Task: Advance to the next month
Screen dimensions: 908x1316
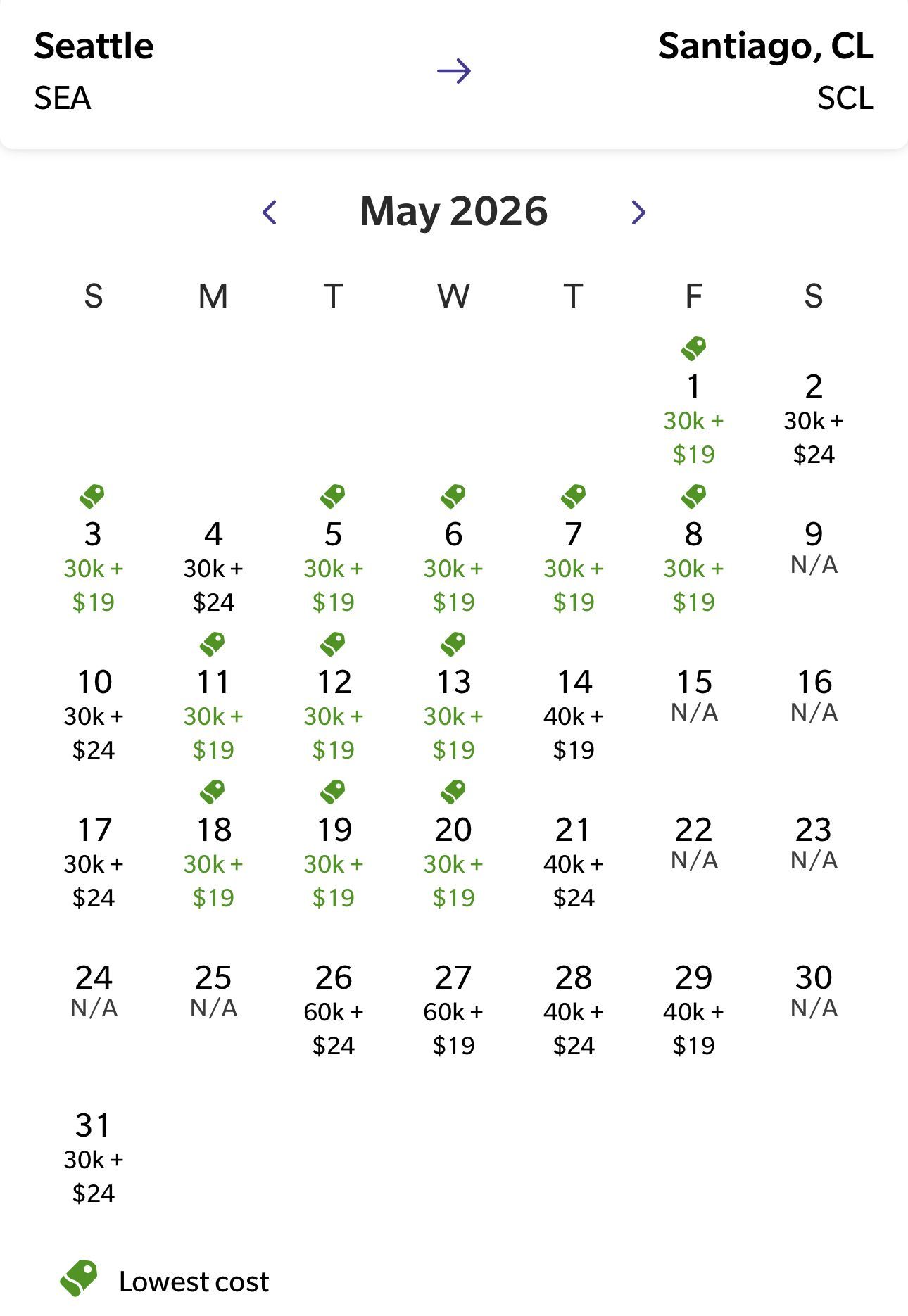Action: (x=638, y=212)
